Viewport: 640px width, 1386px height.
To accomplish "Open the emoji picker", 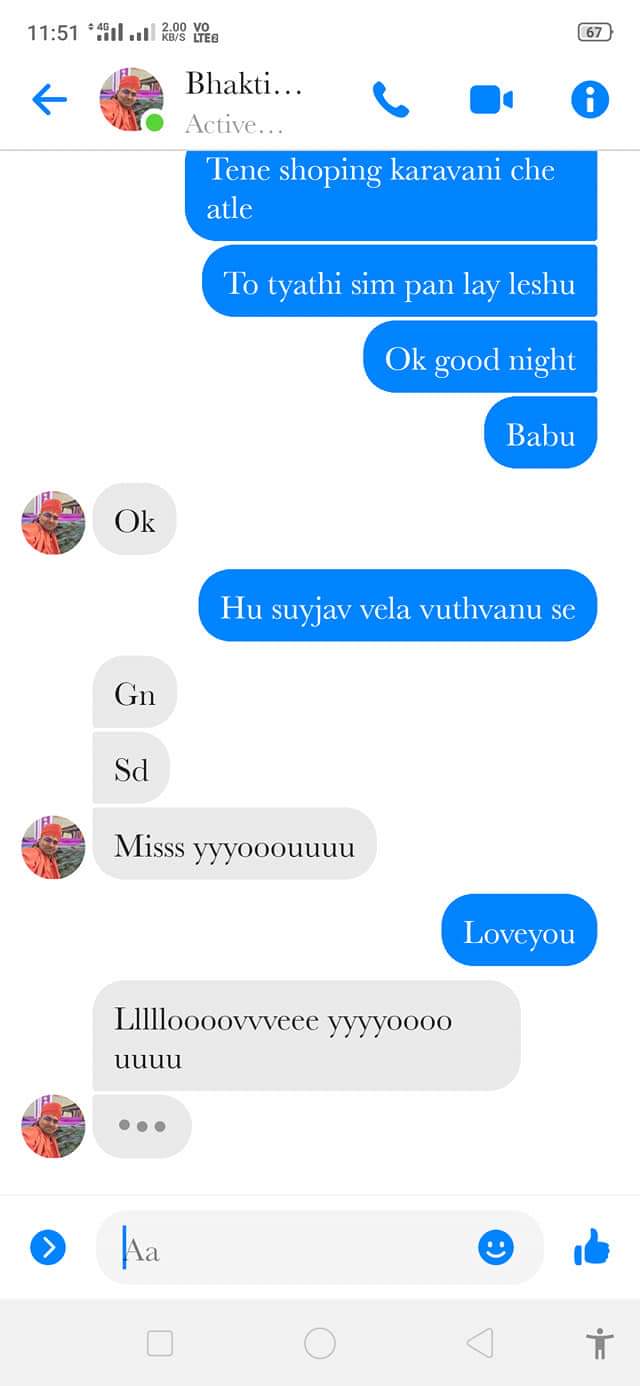I will click(495, 1247).
